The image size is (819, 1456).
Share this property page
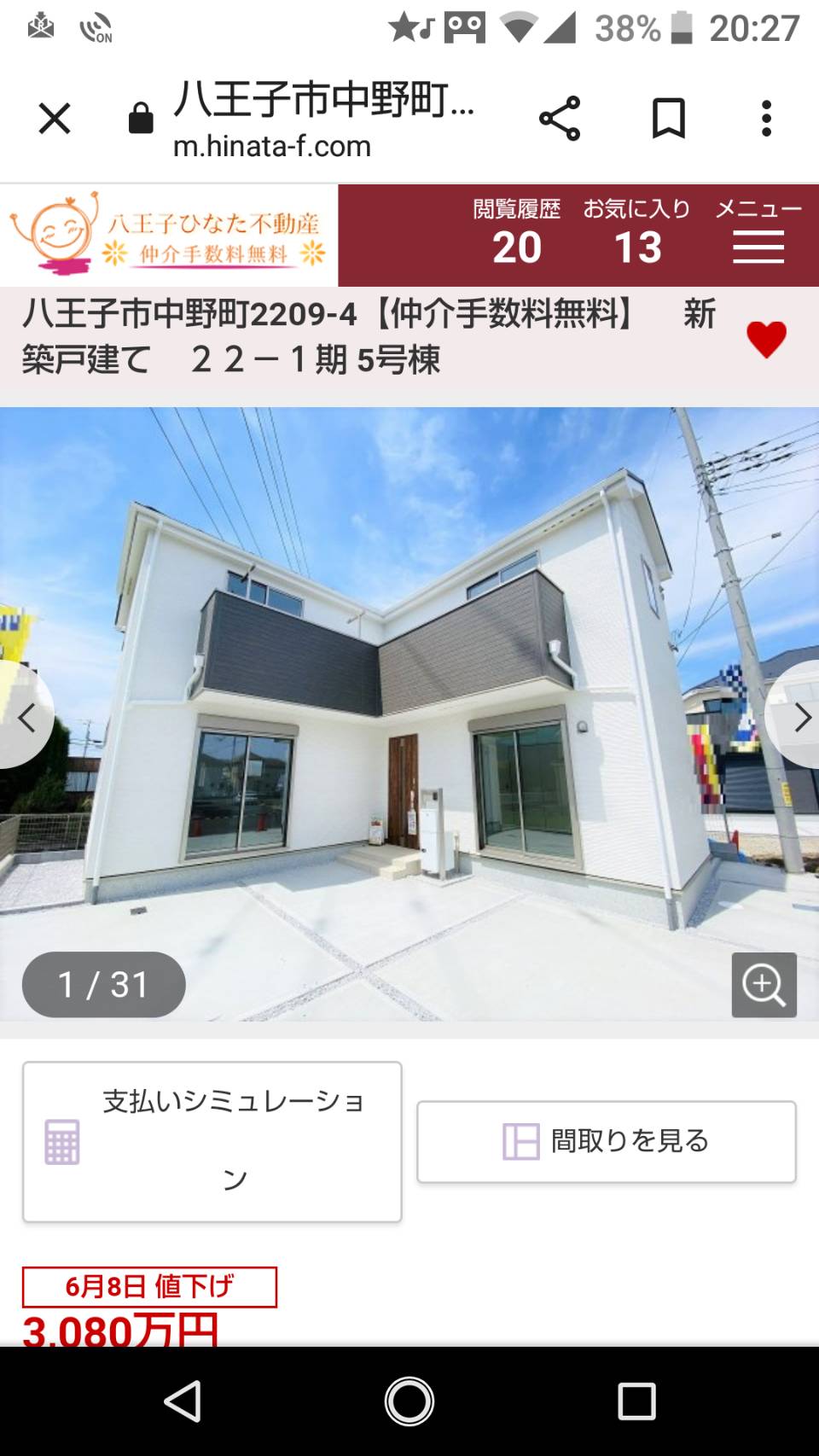pyautogui.click(x=560, y=119)
